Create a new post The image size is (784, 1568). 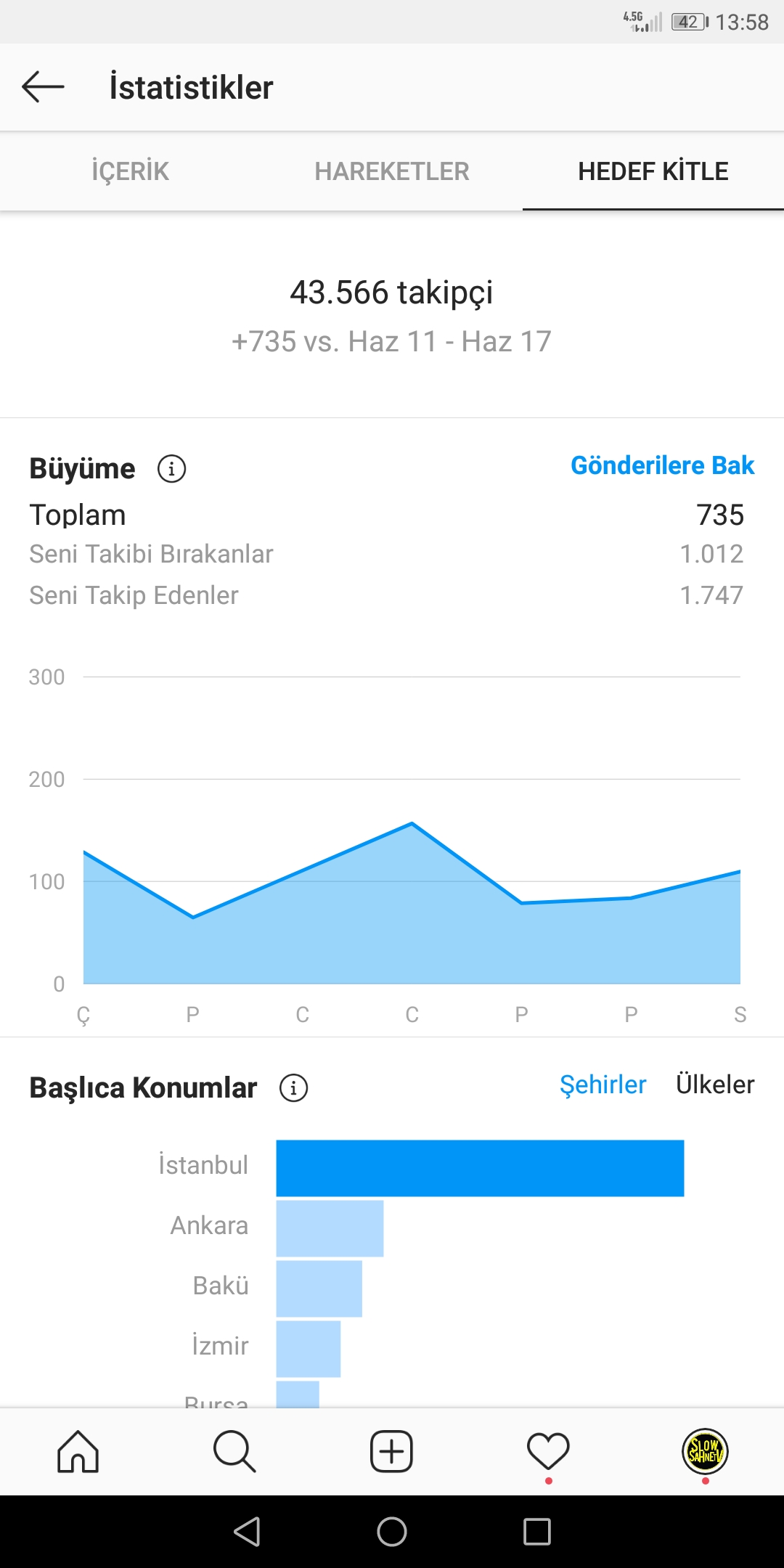point(392,1452)
